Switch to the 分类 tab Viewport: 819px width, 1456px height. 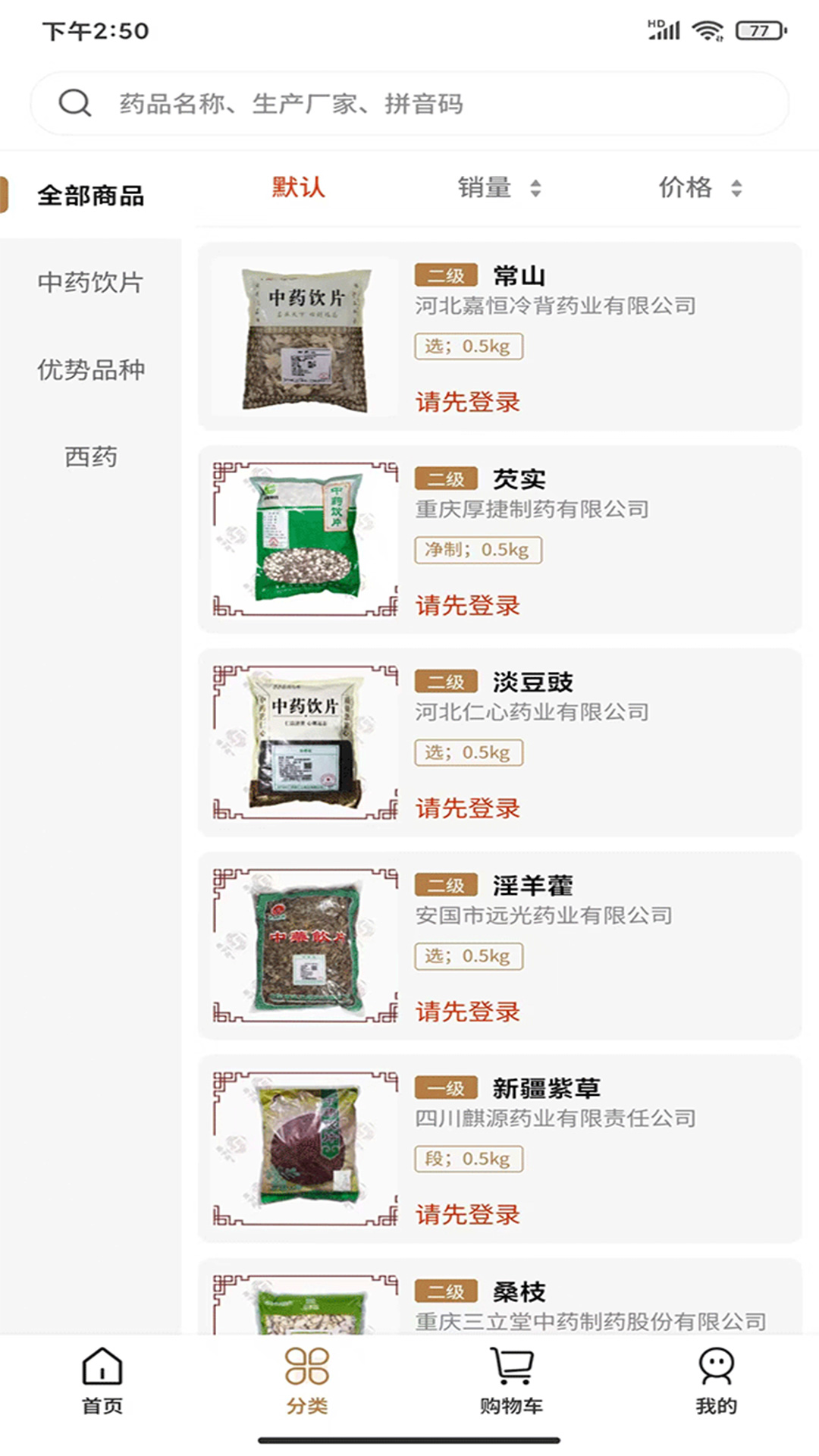(x=307, y=1382)
